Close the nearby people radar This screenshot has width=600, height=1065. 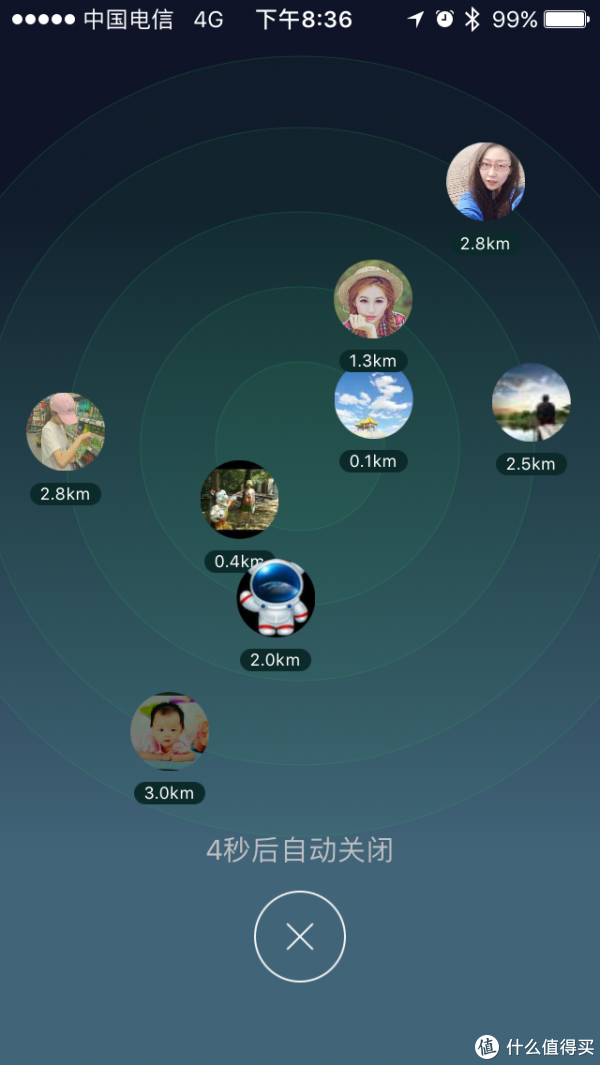(x=300, y=937)
